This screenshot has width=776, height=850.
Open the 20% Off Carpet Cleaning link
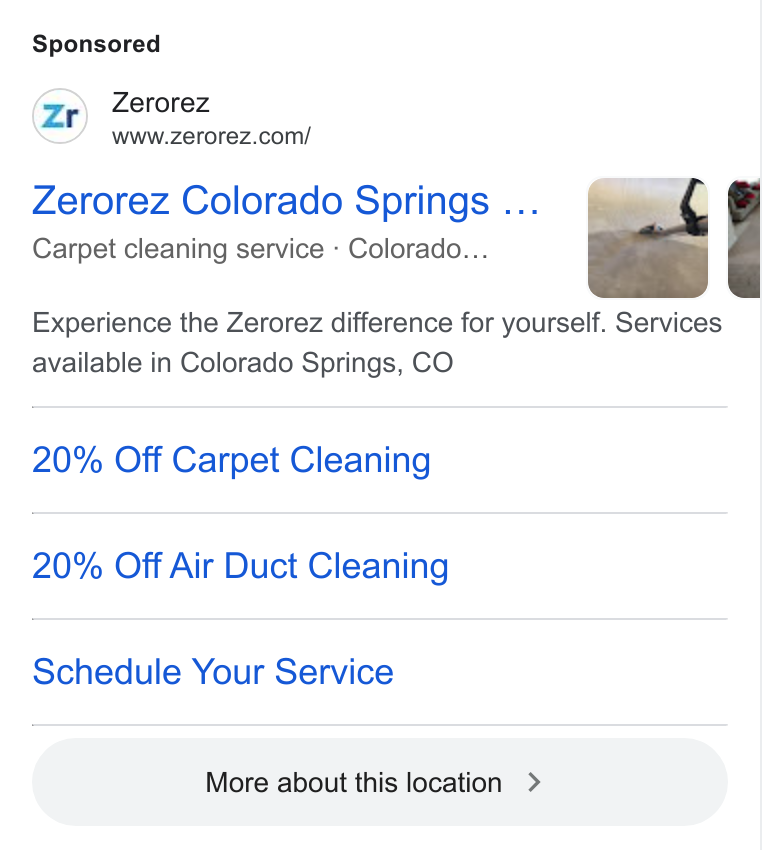232,460
